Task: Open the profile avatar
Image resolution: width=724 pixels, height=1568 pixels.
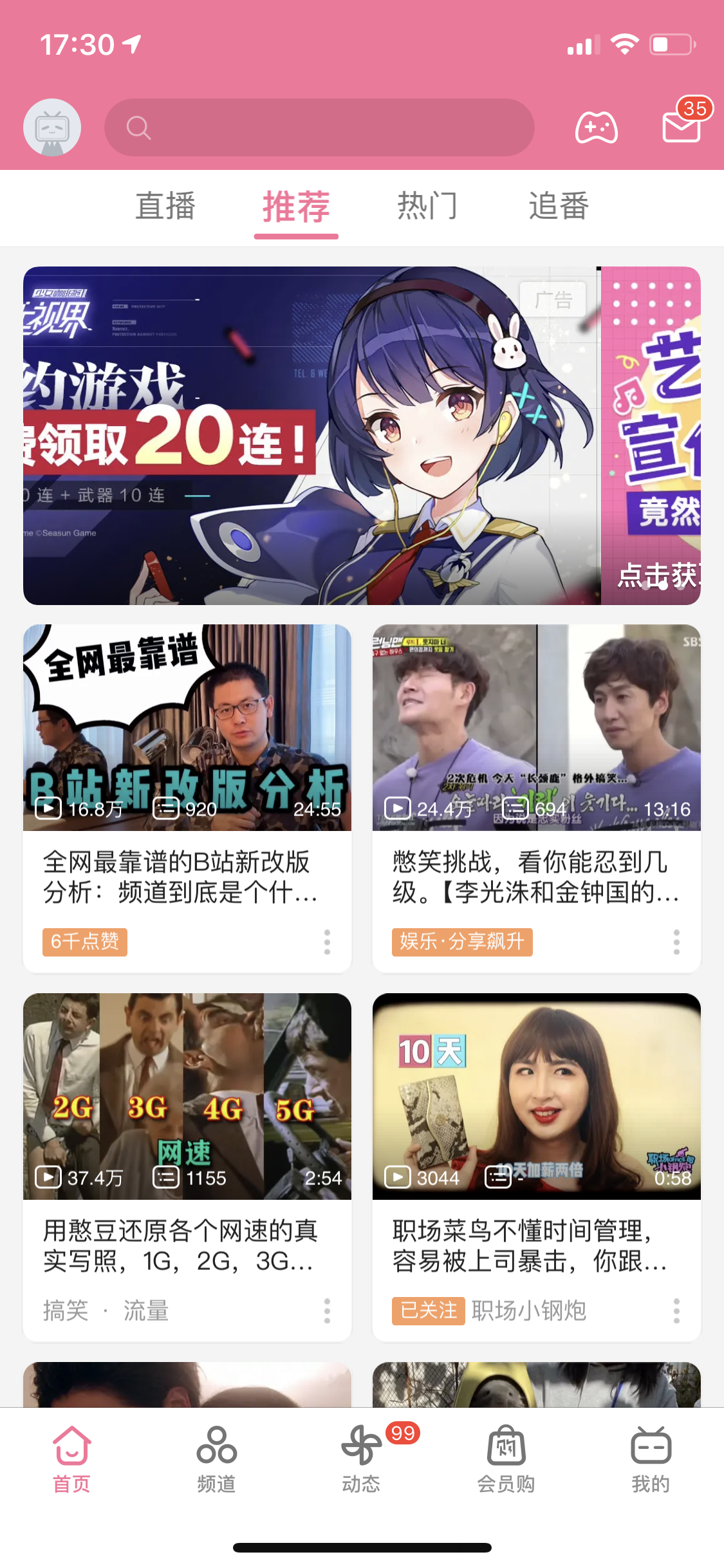Action: [x=52, y=127]
